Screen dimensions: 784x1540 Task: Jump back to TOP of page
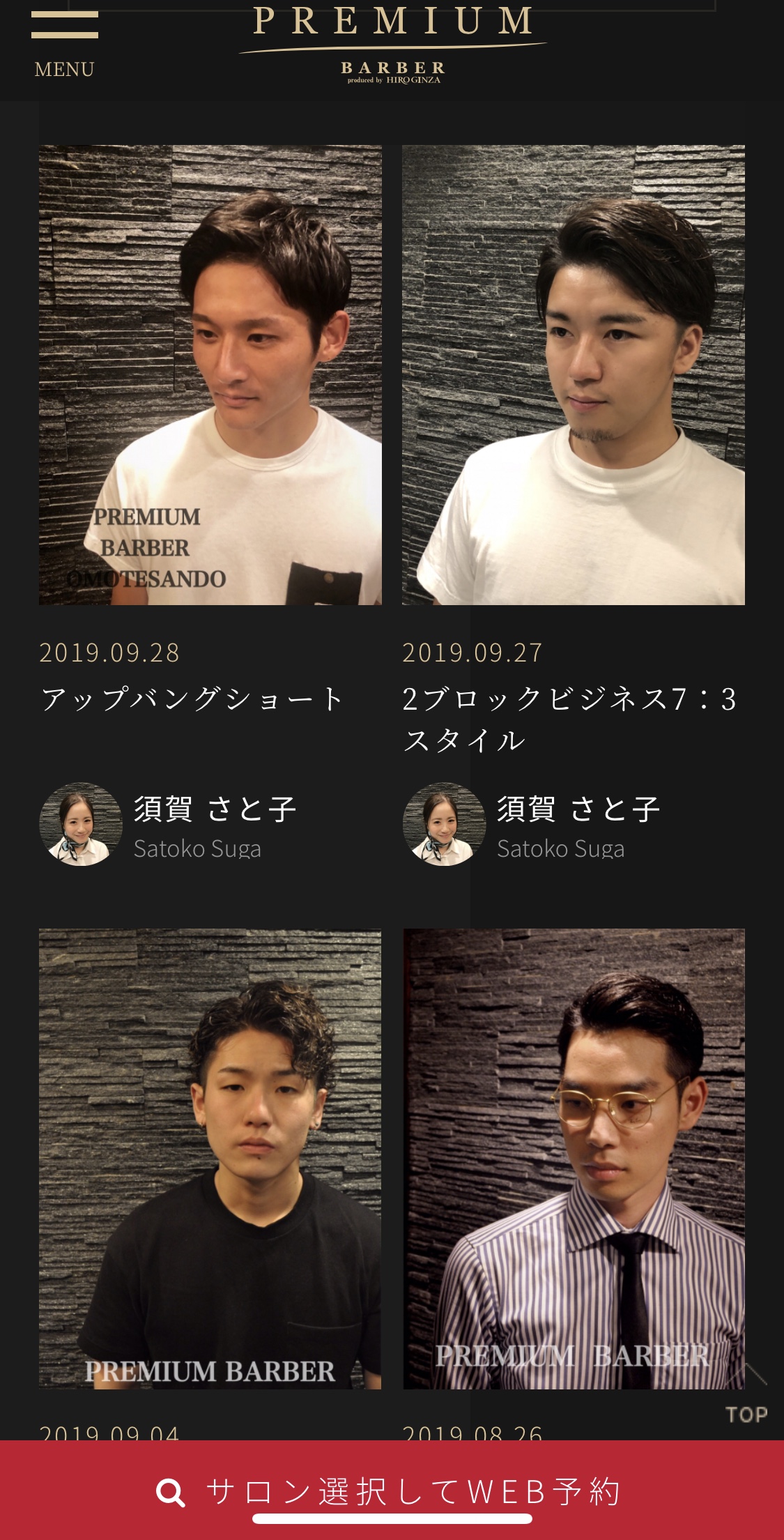[x=746, y=1396]
